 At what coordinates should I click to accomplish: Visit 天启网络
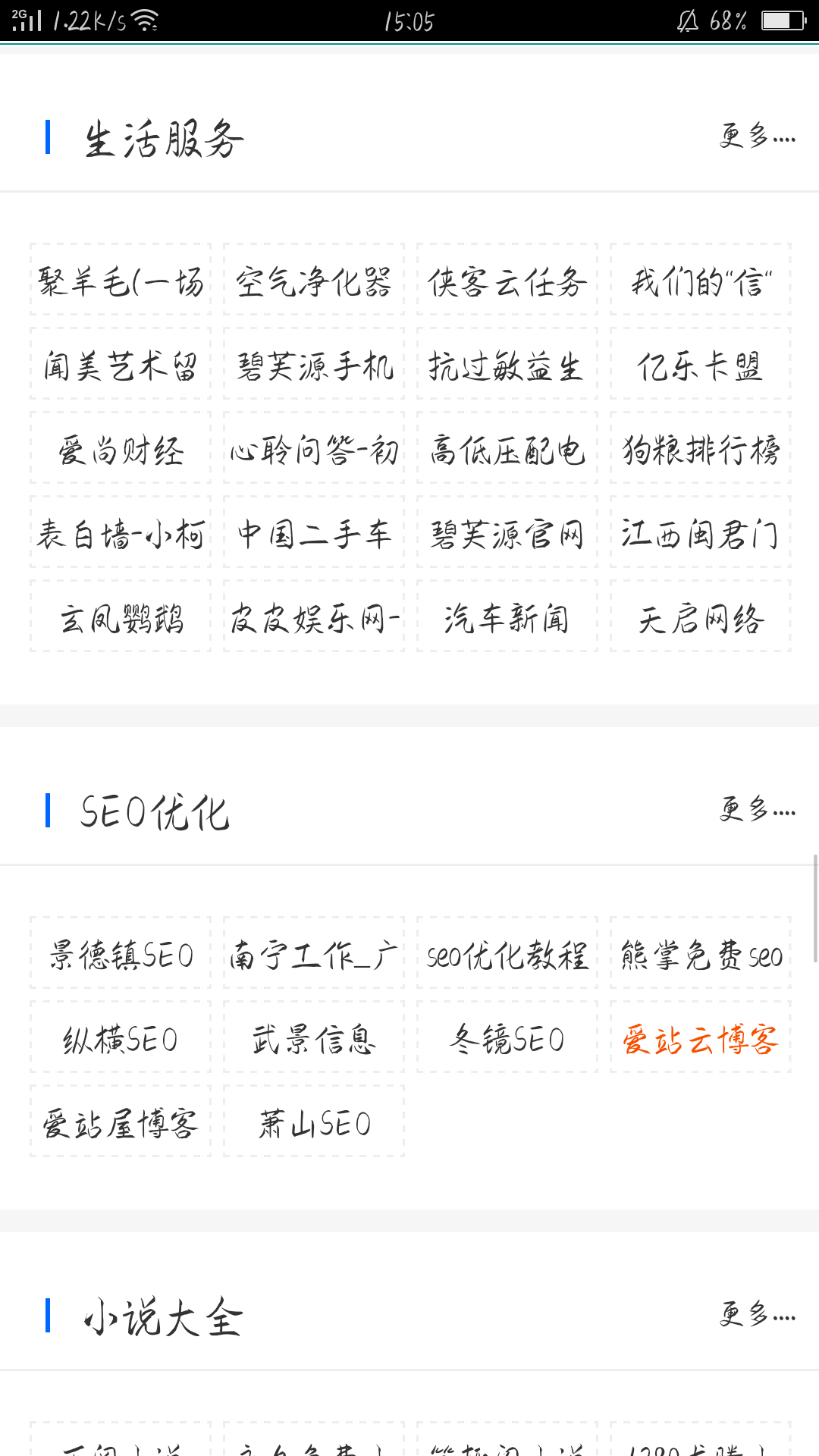(x=701, y=620)
